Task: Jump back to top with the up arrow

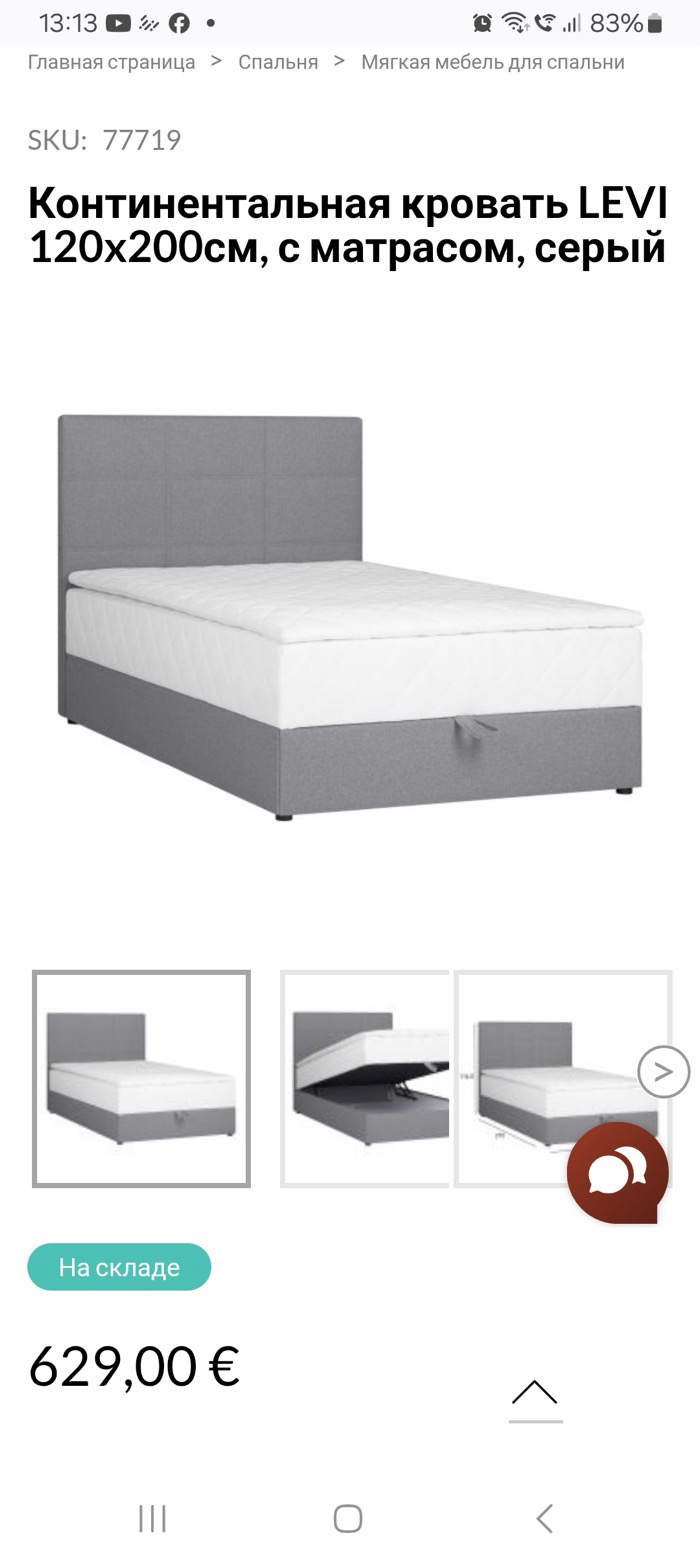Action: pyautogui.click(x=535, y=1396)
